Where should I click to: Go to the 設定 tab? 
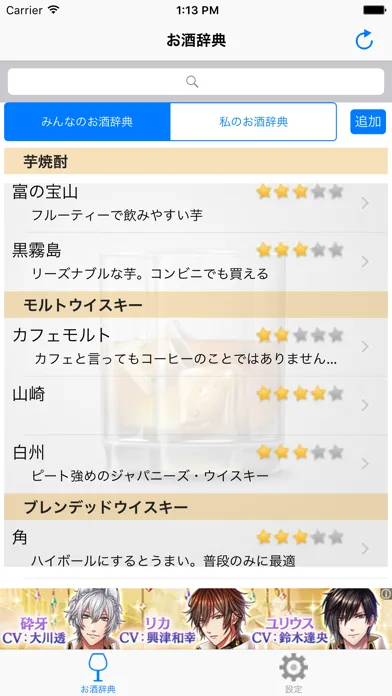293,673
